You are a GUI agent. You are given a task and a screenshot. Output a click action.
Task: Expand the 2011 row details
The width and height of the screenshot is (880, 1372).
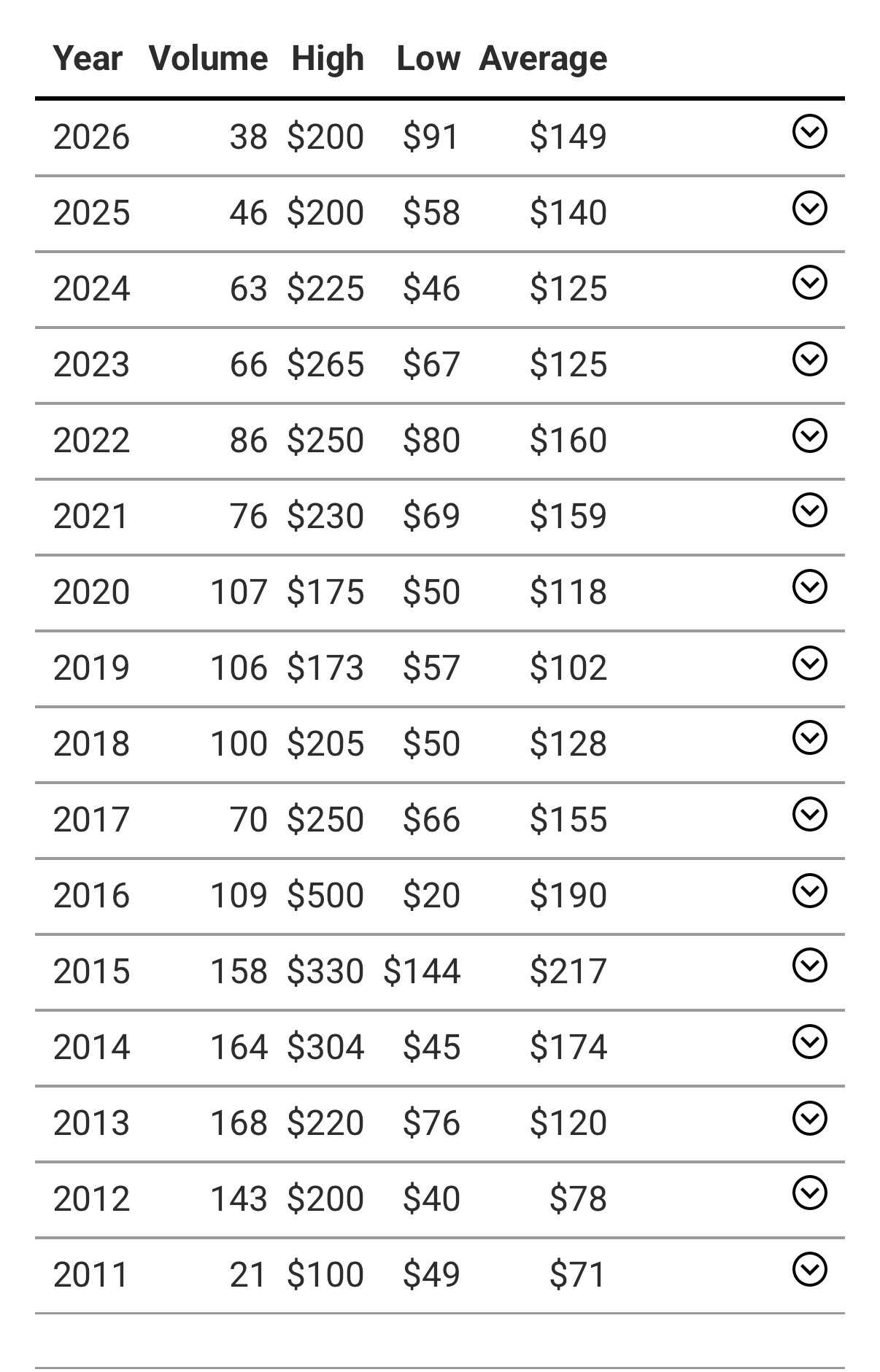click(x=809, y=1269)
